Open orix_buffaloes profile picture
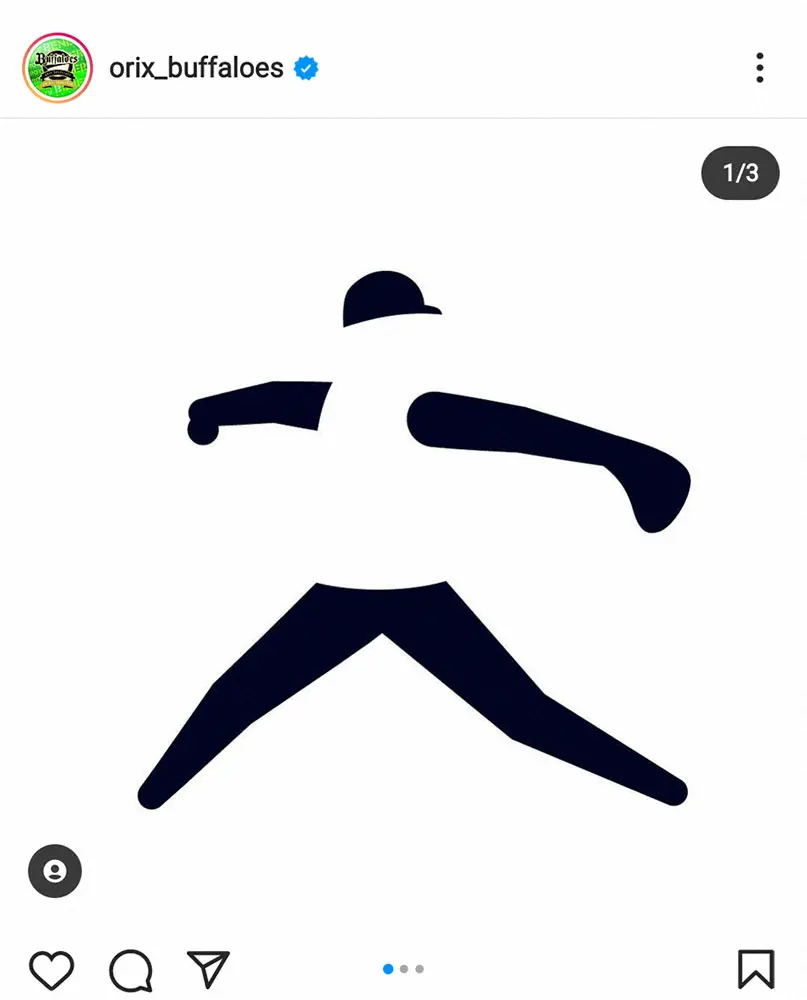 (x=57, y=68)
